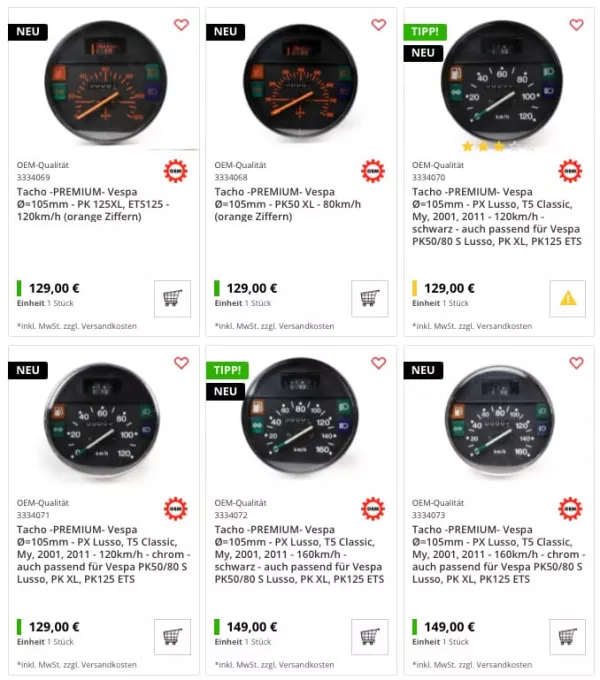
Task: Like the product with number 3334073
Action: pos(576,363)
